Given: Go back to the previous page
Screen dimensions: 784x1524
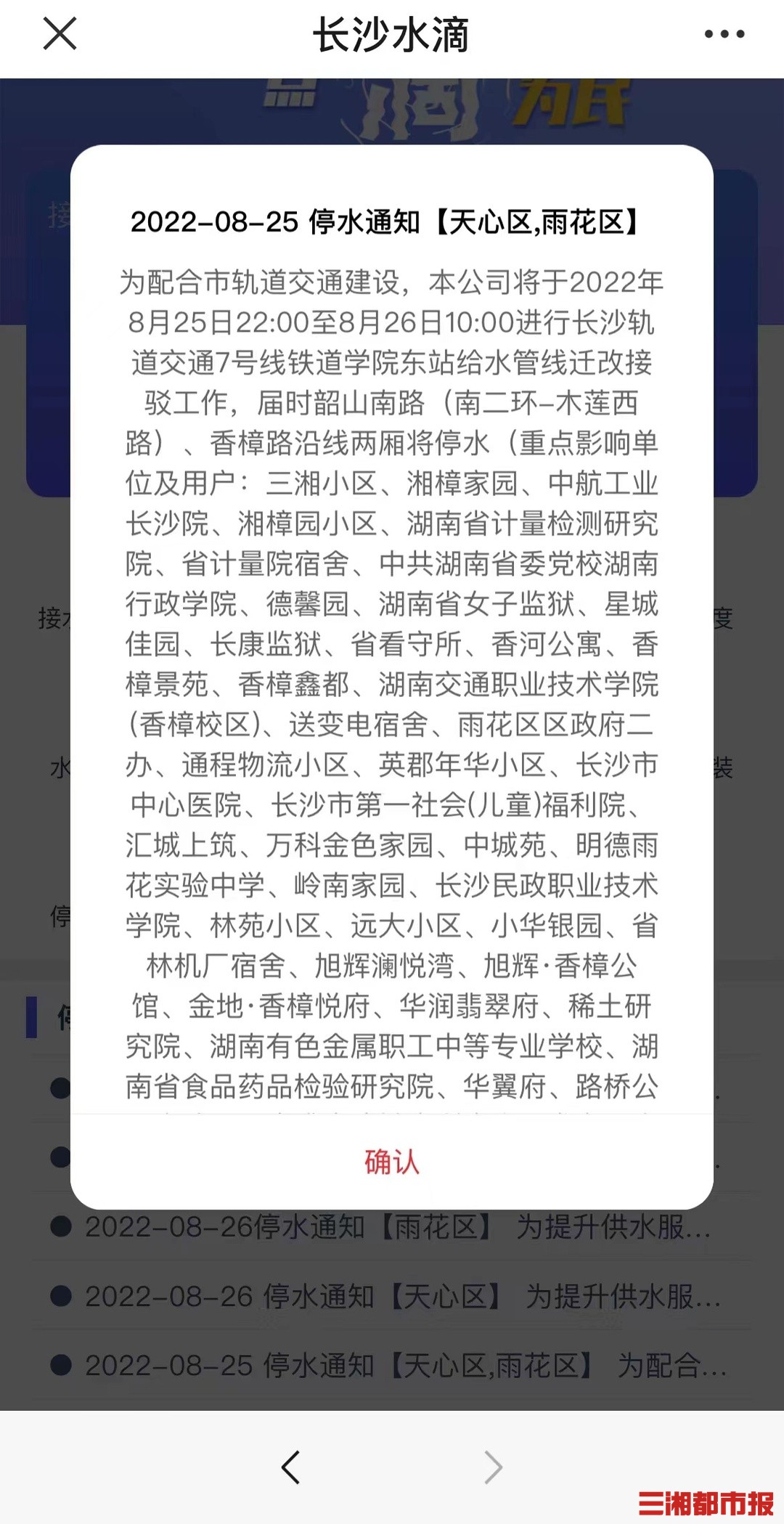Looking at the screenshot, I should tap(291, 1467).
